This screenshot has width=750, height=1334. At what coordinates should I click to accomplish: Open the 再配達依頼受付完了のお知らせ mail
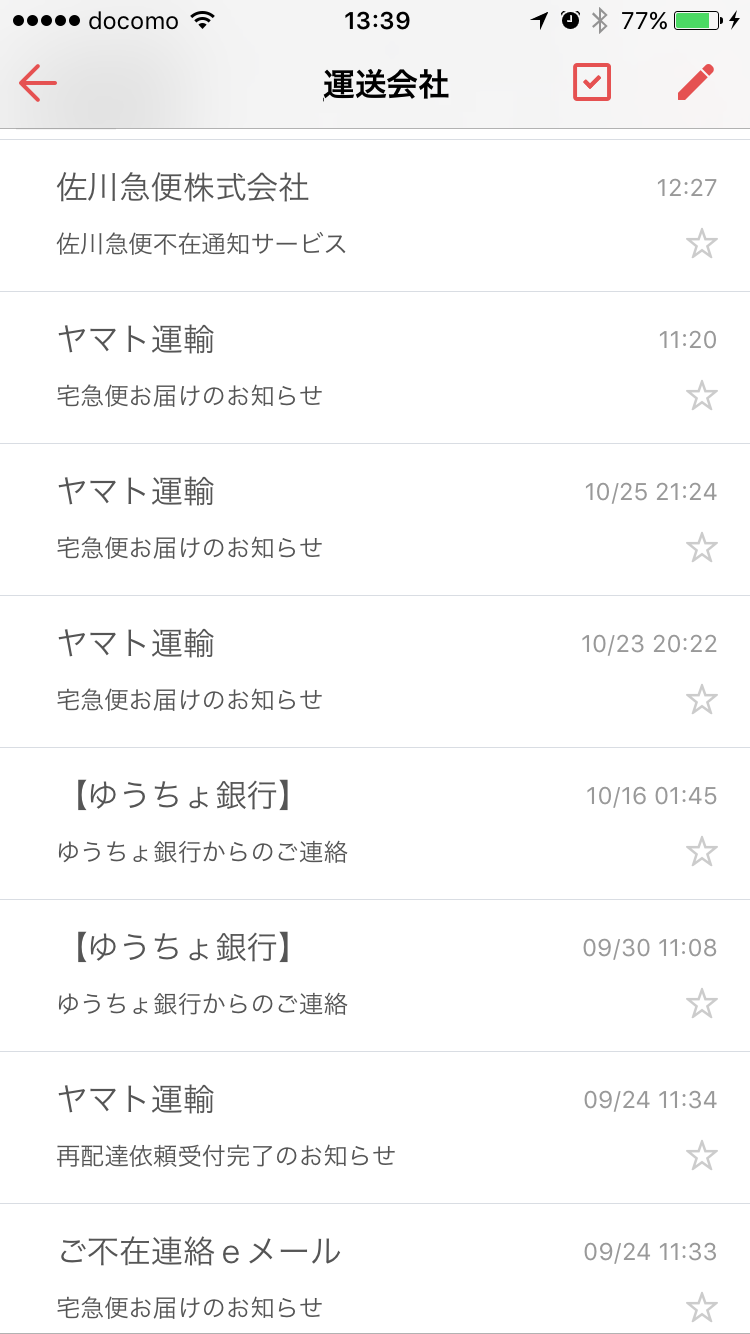coord(375,1128)
